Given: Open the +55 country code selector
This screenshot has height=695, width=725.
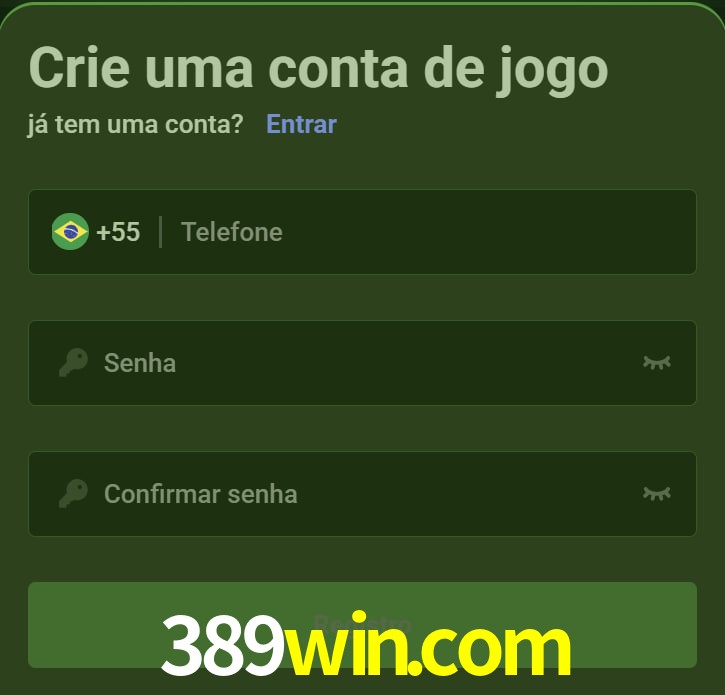Looking at the screenshot, I should point(97,232).
